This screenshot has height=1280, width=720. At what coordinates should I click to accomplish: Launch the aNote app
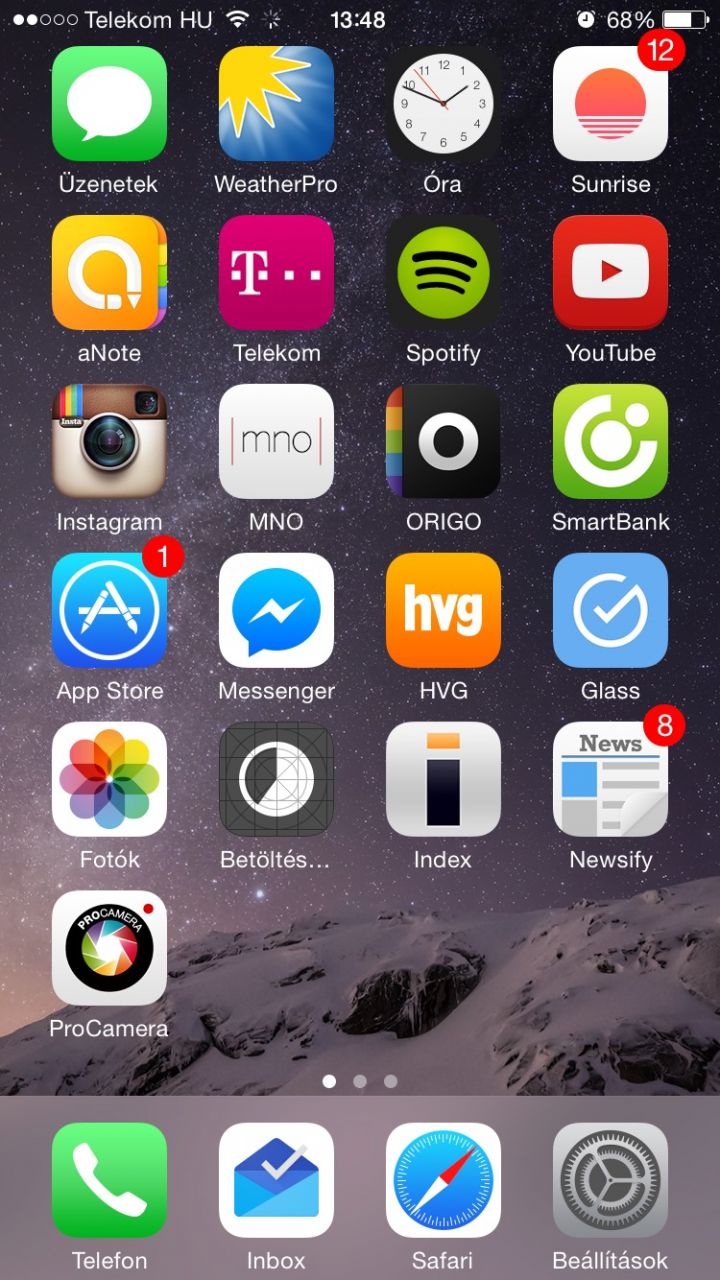pyautogui.click(x=109, y=272)
